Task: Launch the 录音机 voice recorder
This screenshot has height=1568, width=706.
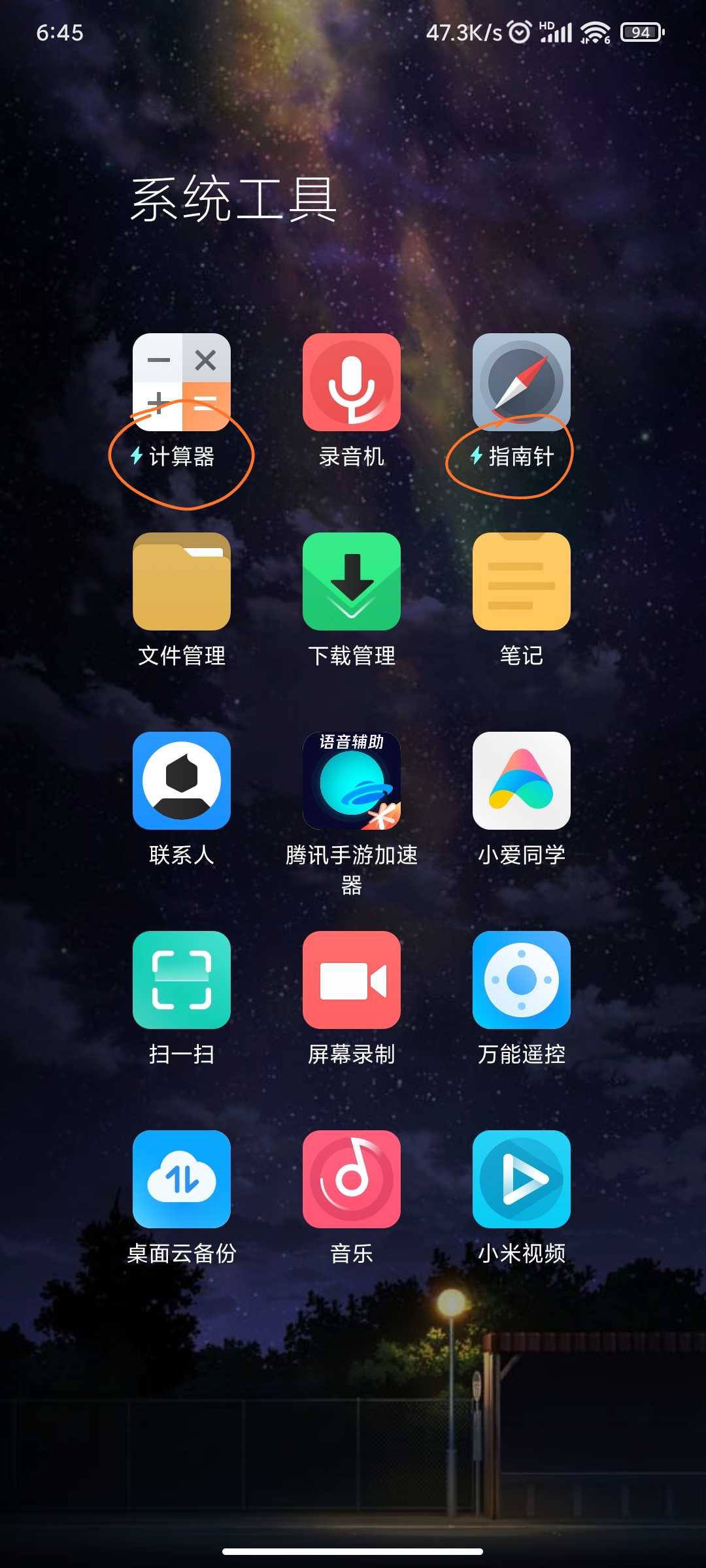Action: click(352, 383)
